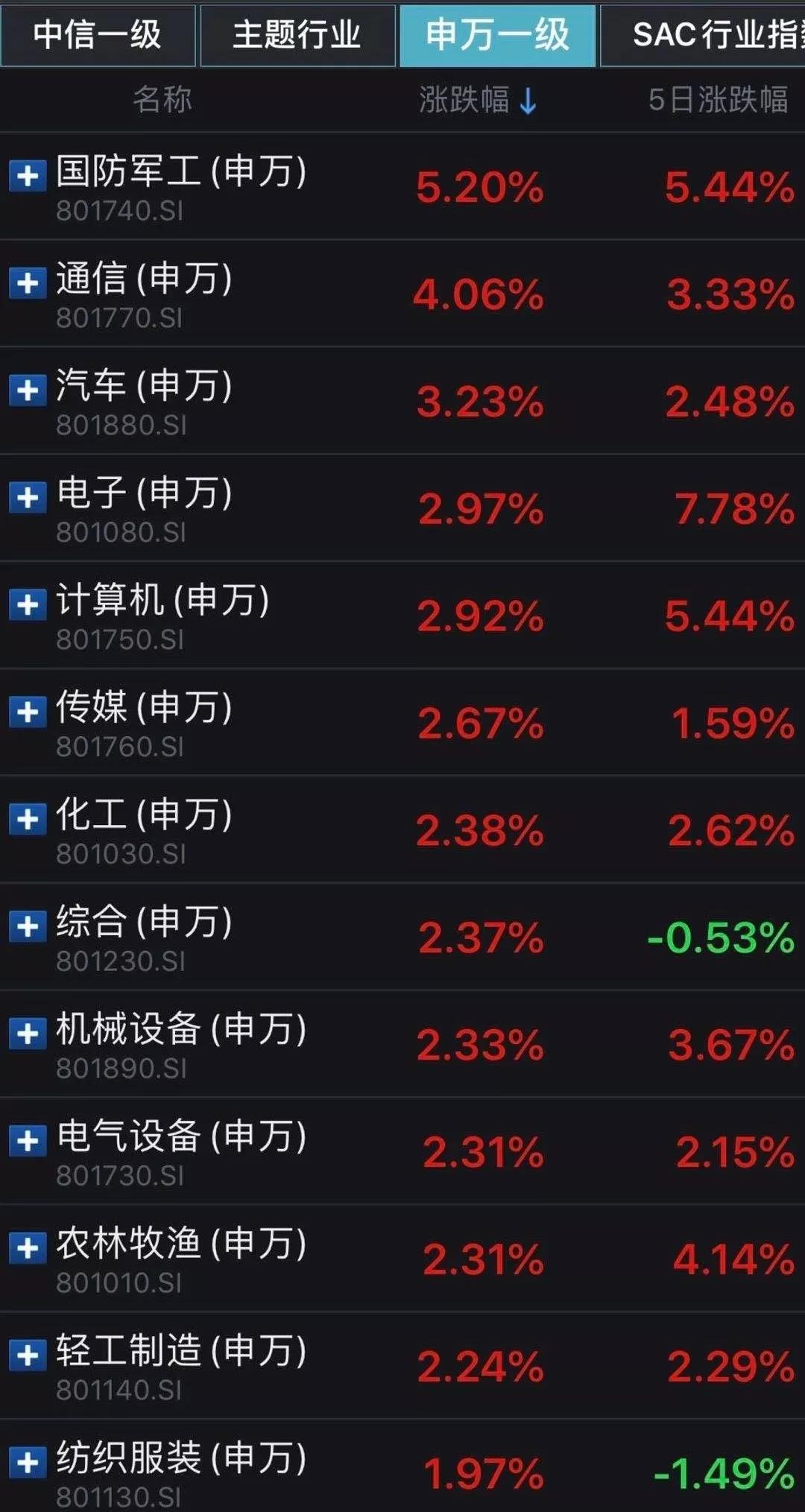805x1512 pixels.
Task: Add 国防军工(申万) with its plus icon
Action: (28, 177)
